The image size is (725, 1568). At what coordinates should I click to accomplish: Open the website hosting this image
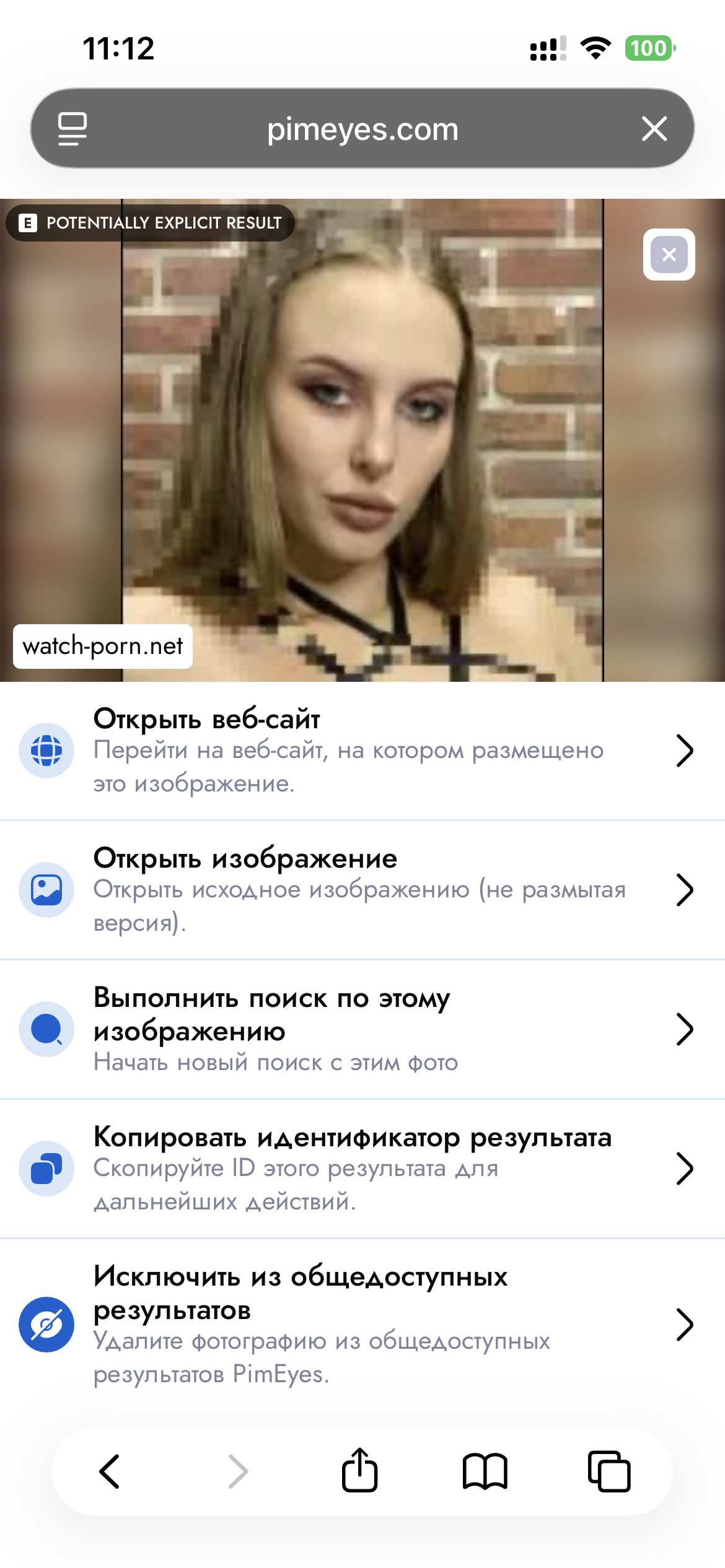pyautogui.click(x=362, y=751)
